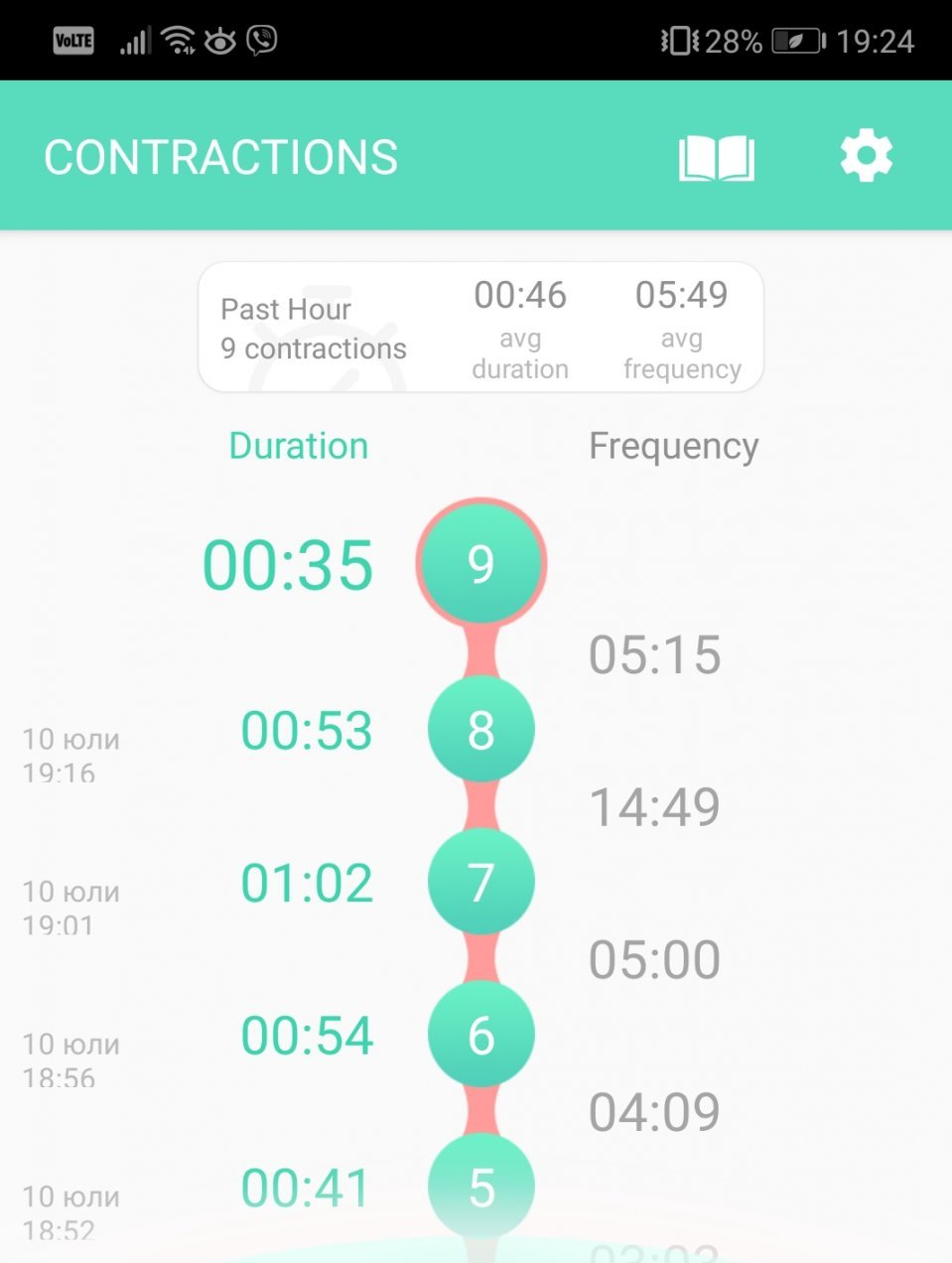952x1263 pixels.
Task: Select contraction number 9
Action: 481,563
